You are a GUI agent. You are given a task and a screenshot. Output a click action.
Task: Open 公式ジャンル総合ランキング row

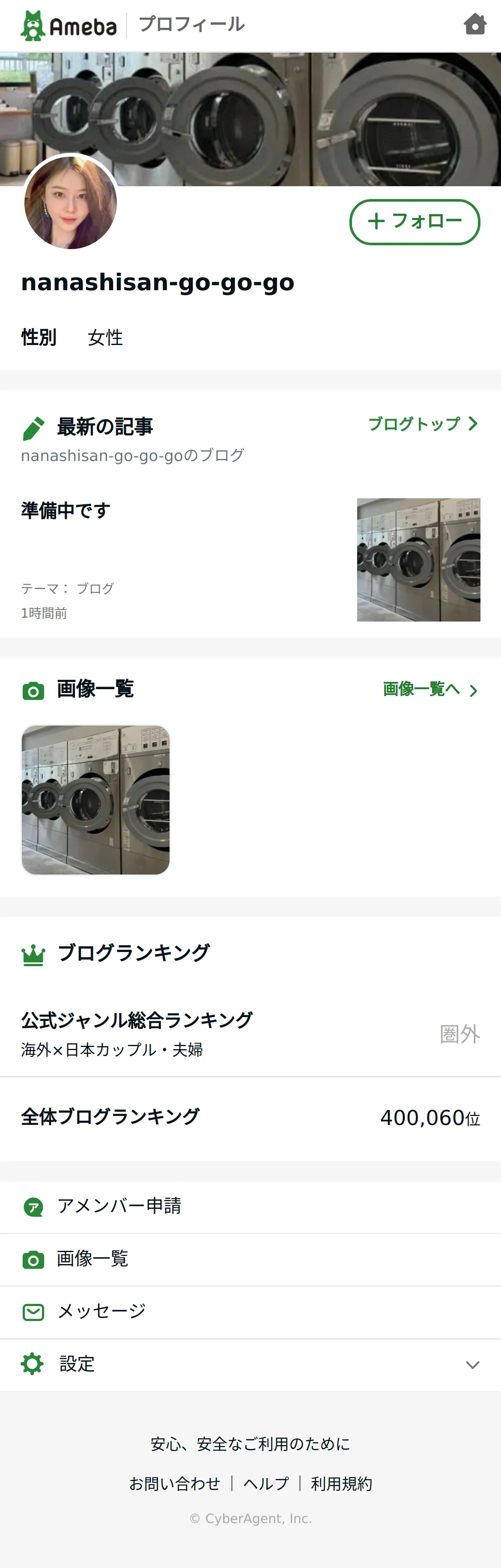tap(250, 1033)
